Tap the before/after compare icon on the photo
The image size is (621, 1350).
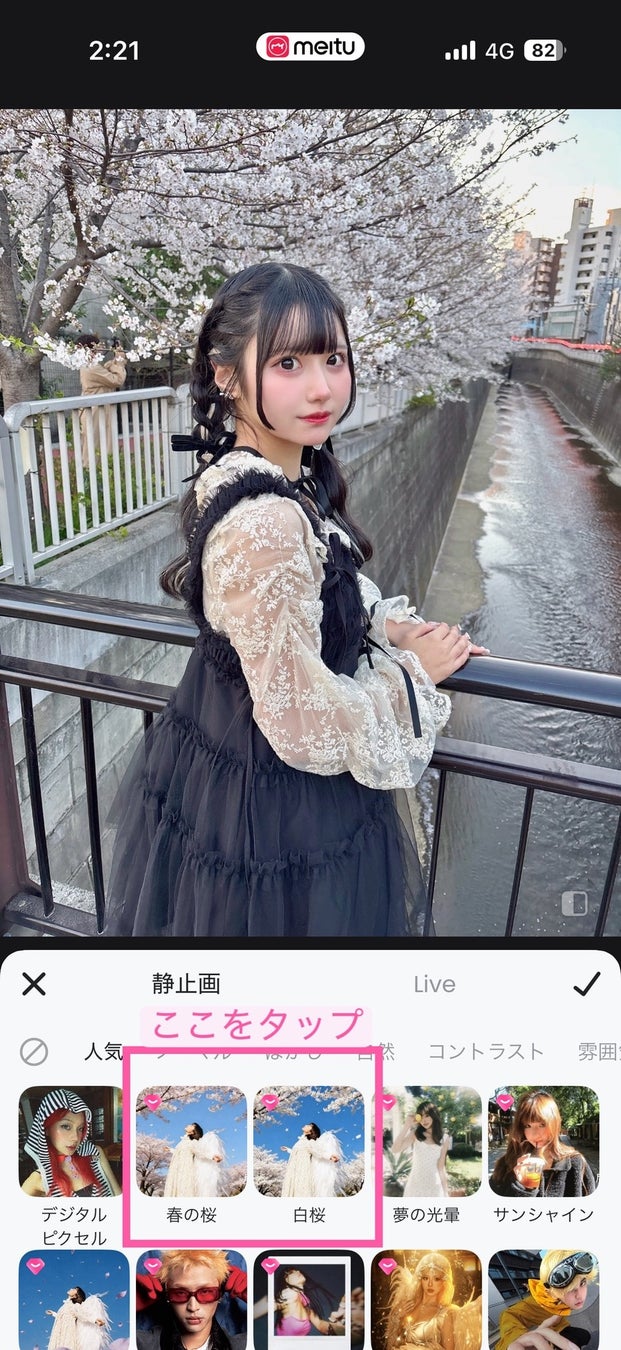(x=575, y=903)
